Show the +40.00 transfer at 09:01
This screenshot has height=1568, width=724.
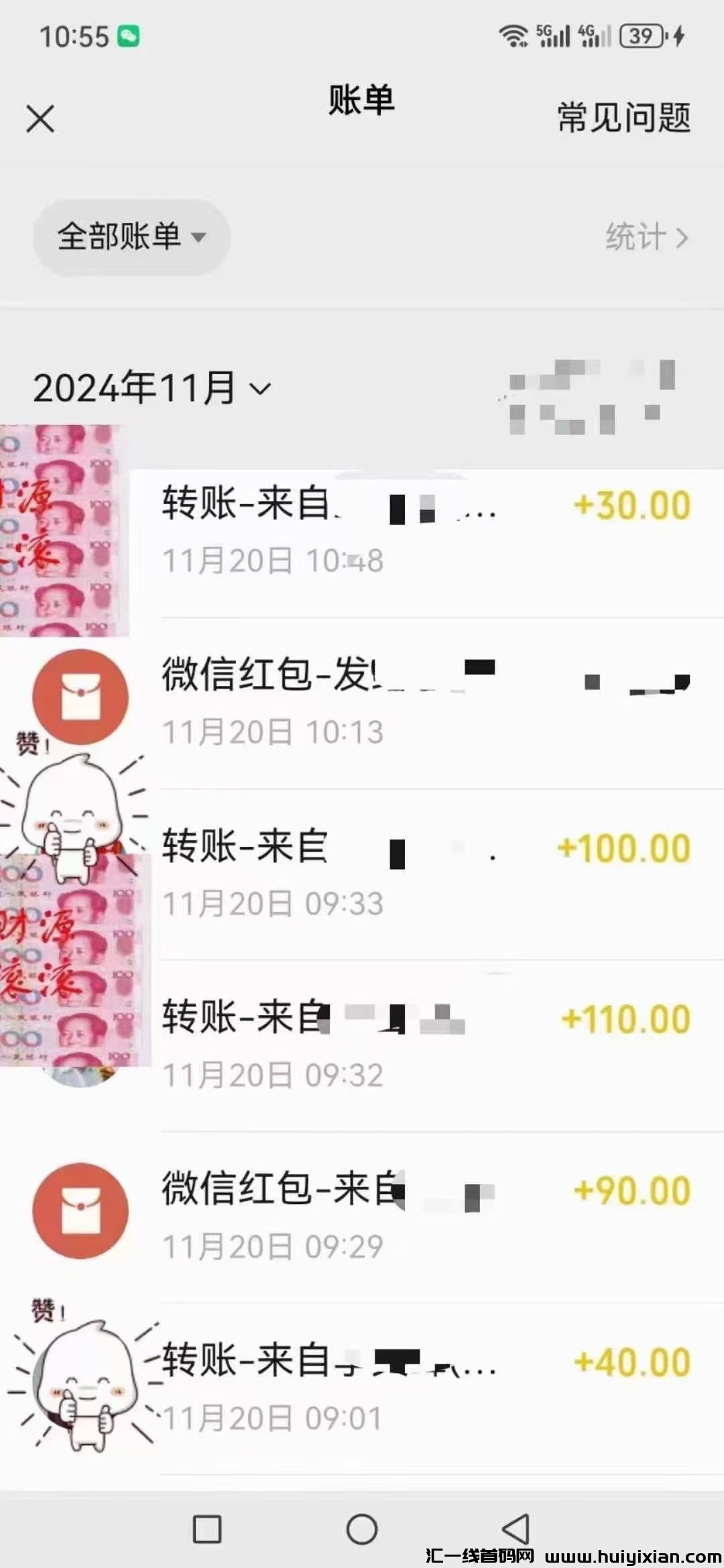(426, 1387)
